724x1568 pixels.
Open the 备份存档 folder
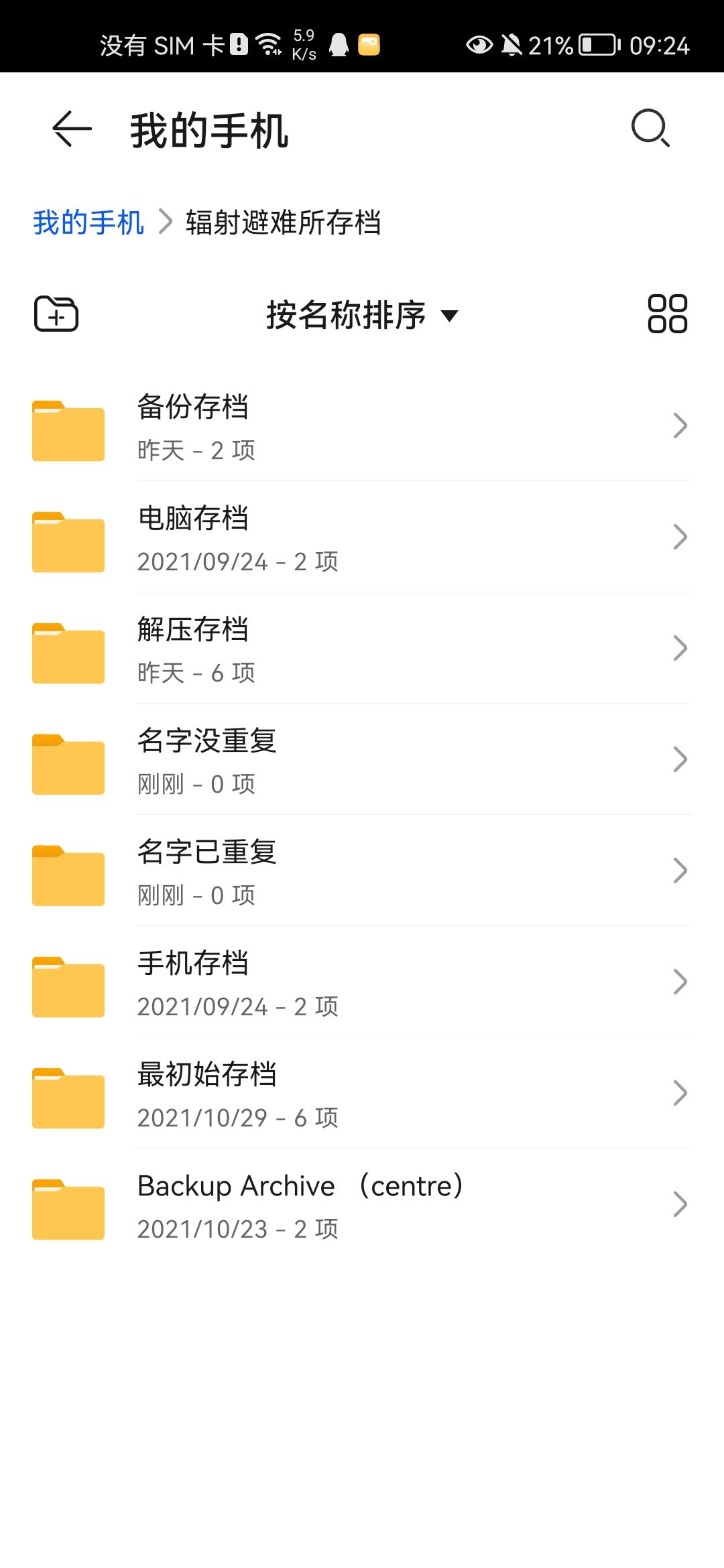[x=362, y=426]
